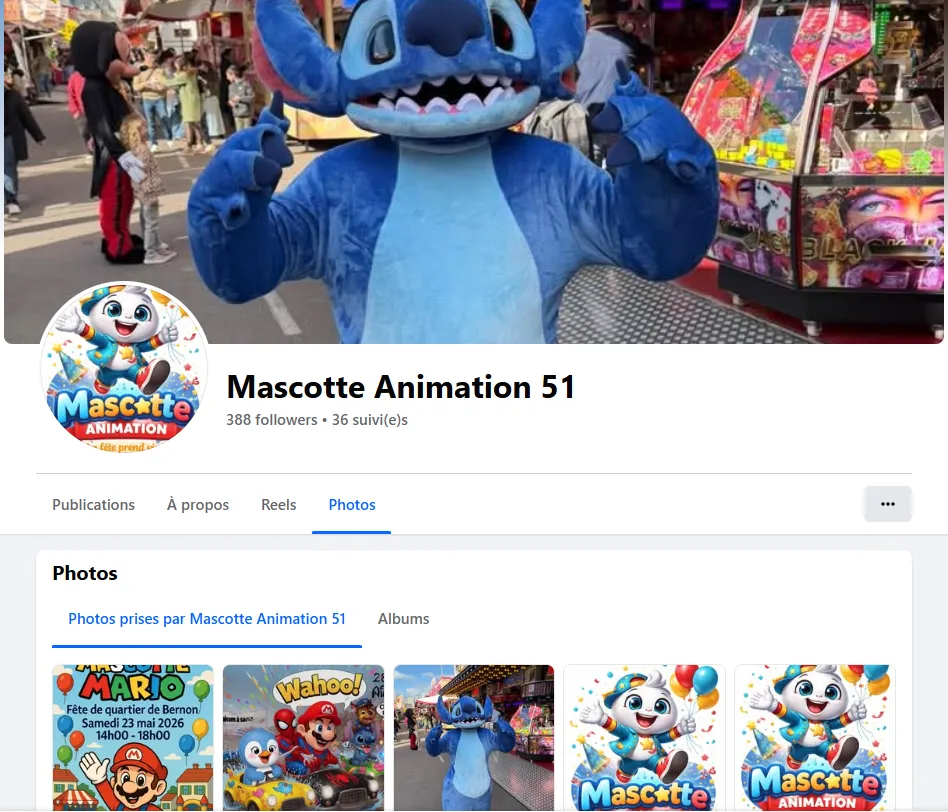This screenshot has height=812, width=948.
Task: View the 388 followers list
Action: 271,420
